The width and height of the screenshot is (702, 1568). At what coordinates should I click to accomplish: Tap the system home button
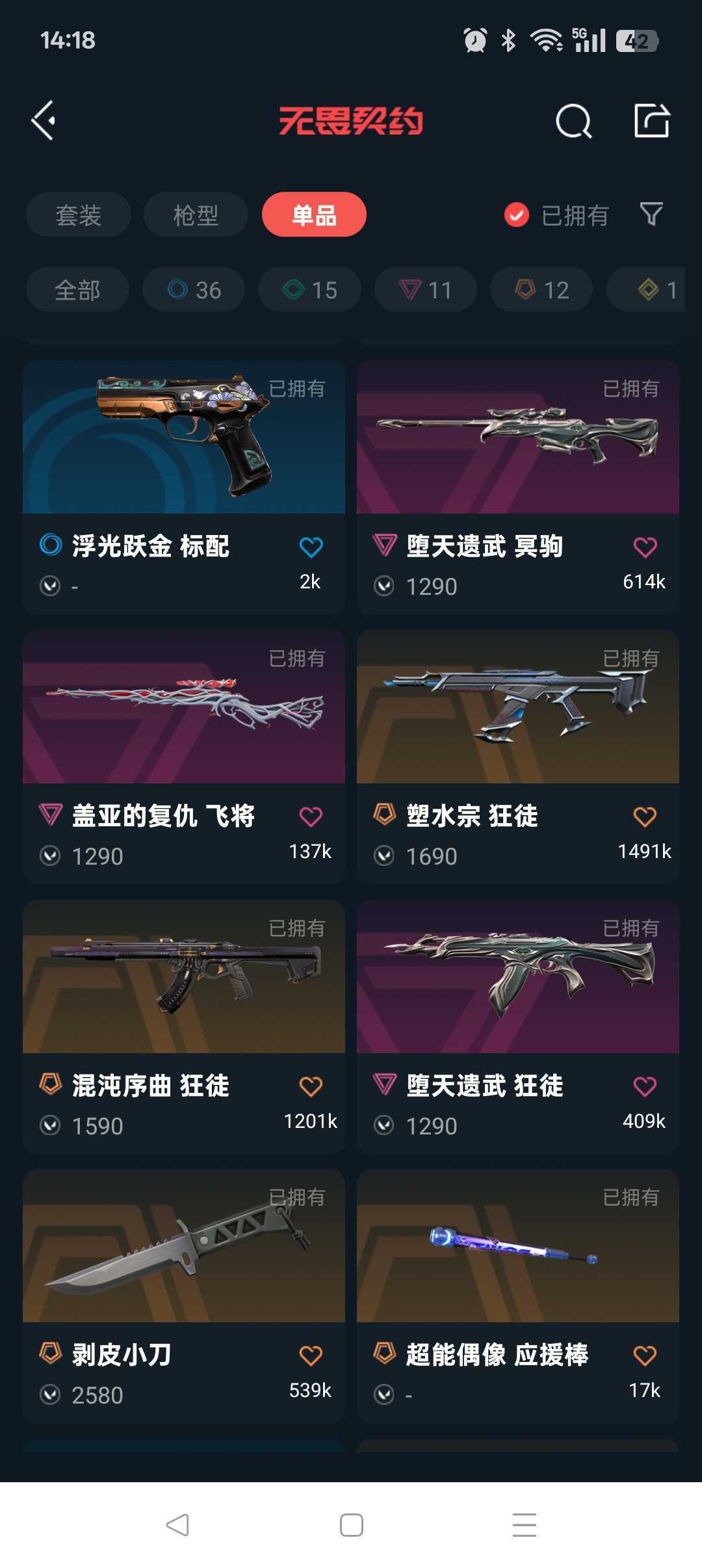351,1524
